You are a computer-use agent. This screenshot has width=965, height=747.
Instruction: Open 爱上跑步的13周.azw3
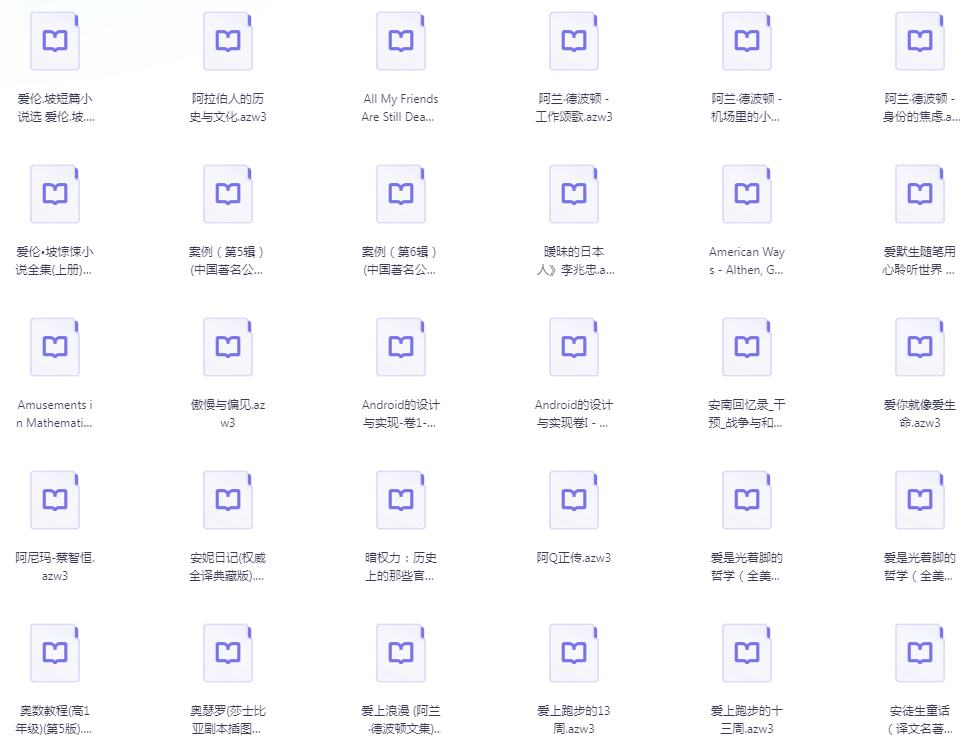(574, 653)
